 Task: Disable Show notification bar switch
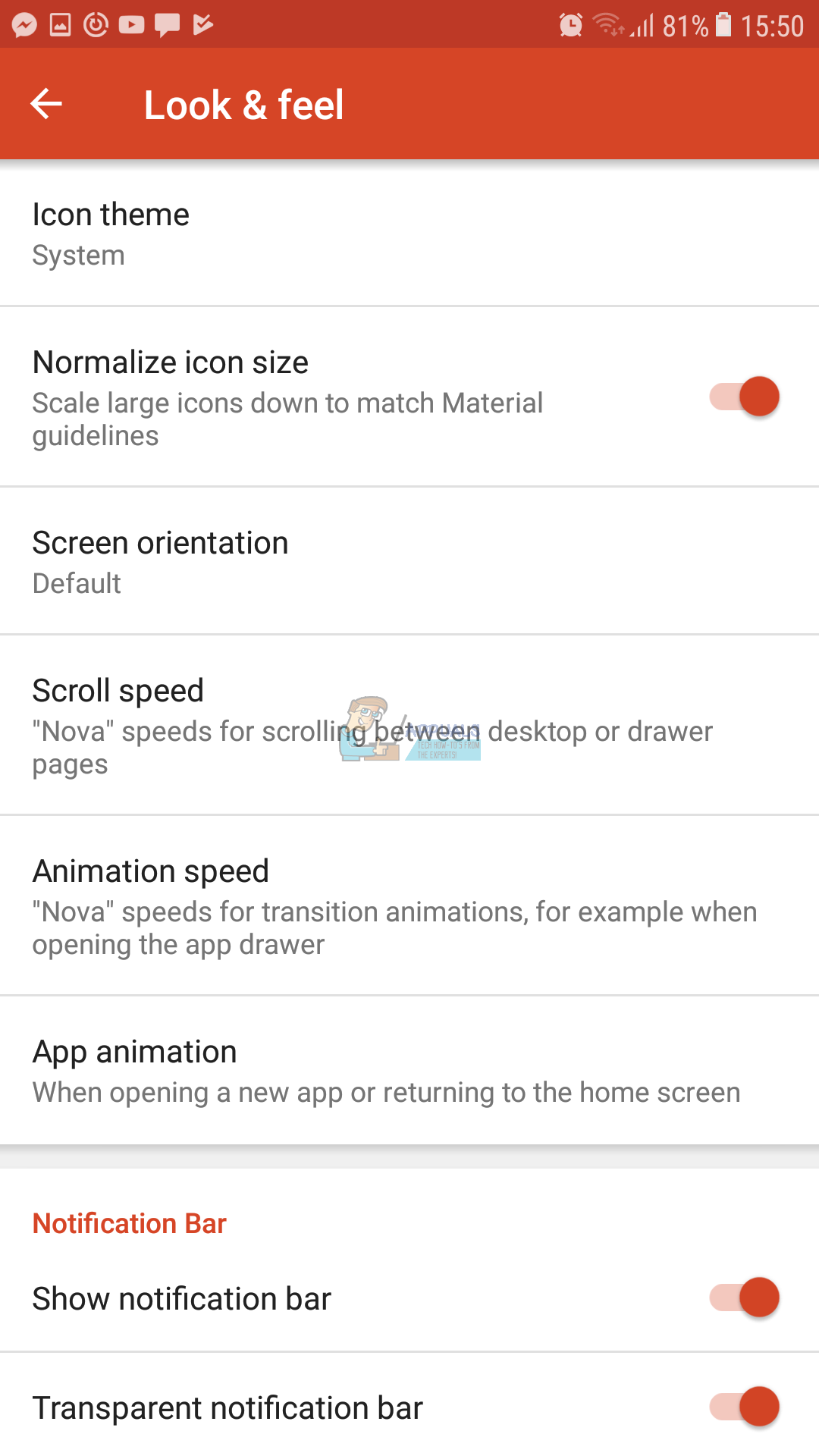[x=744, y=1298]
